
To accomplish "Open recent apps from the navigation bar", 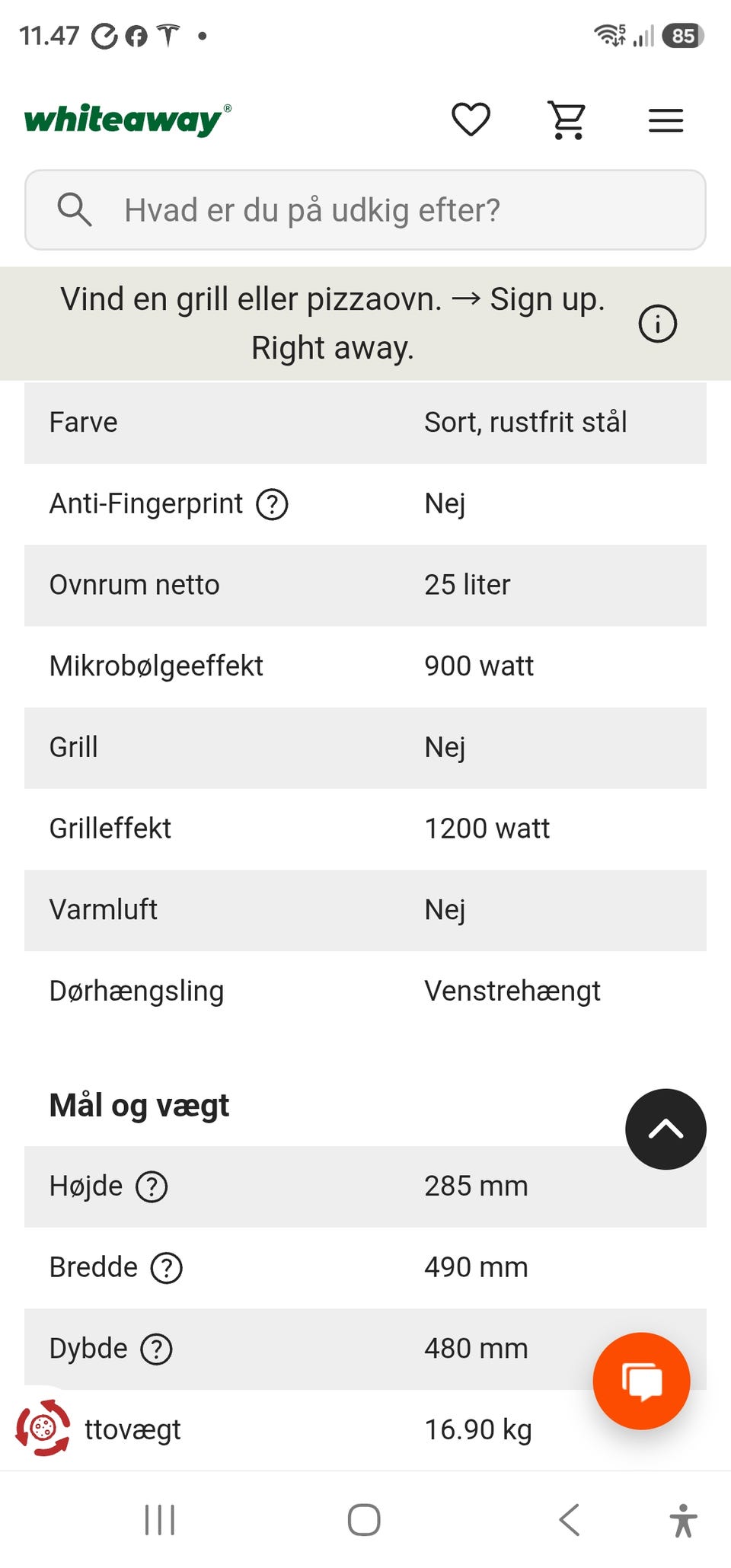I will coord(160,1520).
